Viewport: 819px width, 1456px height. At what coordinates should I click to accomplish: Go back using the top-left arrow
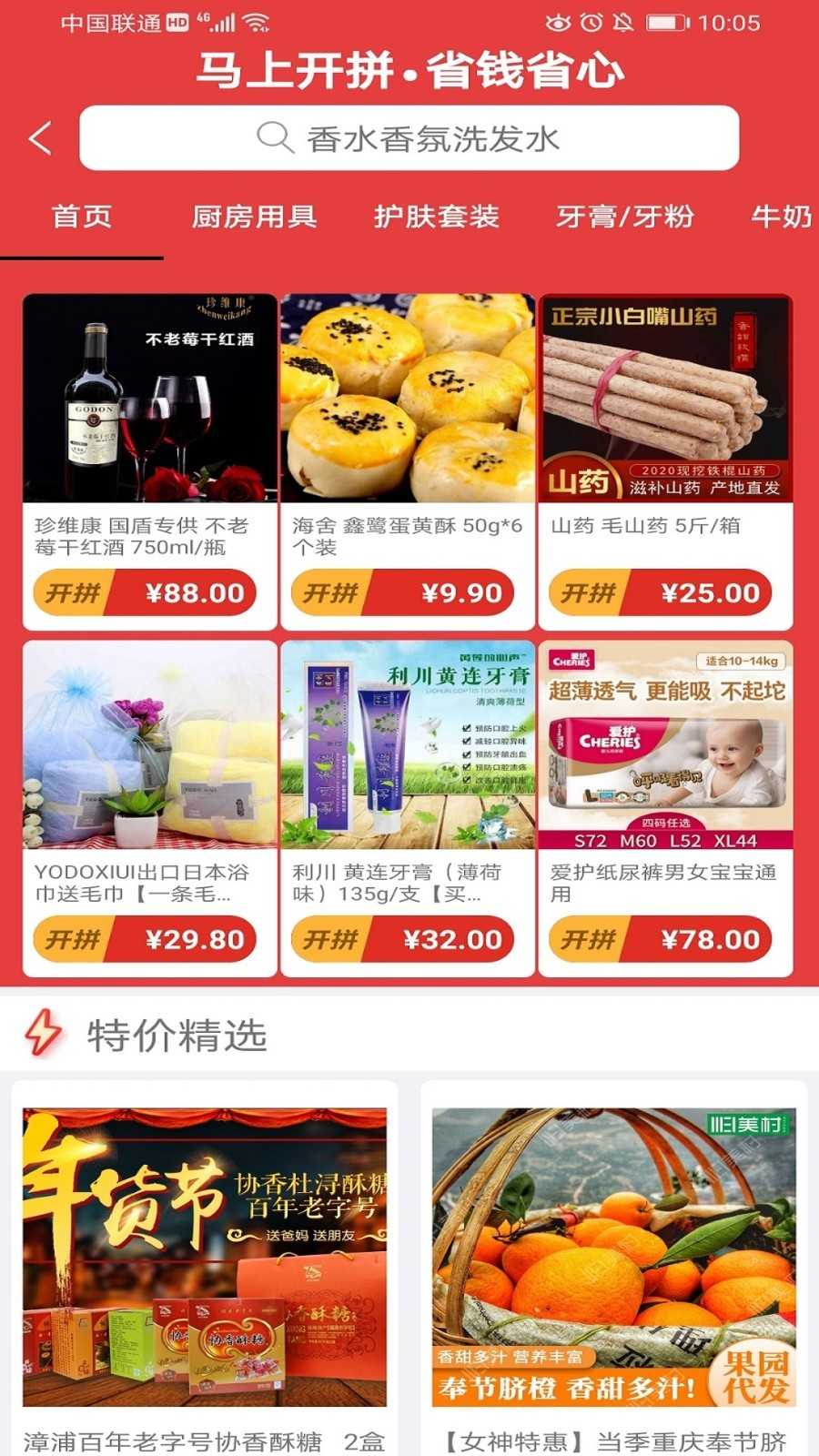point(40,138)
